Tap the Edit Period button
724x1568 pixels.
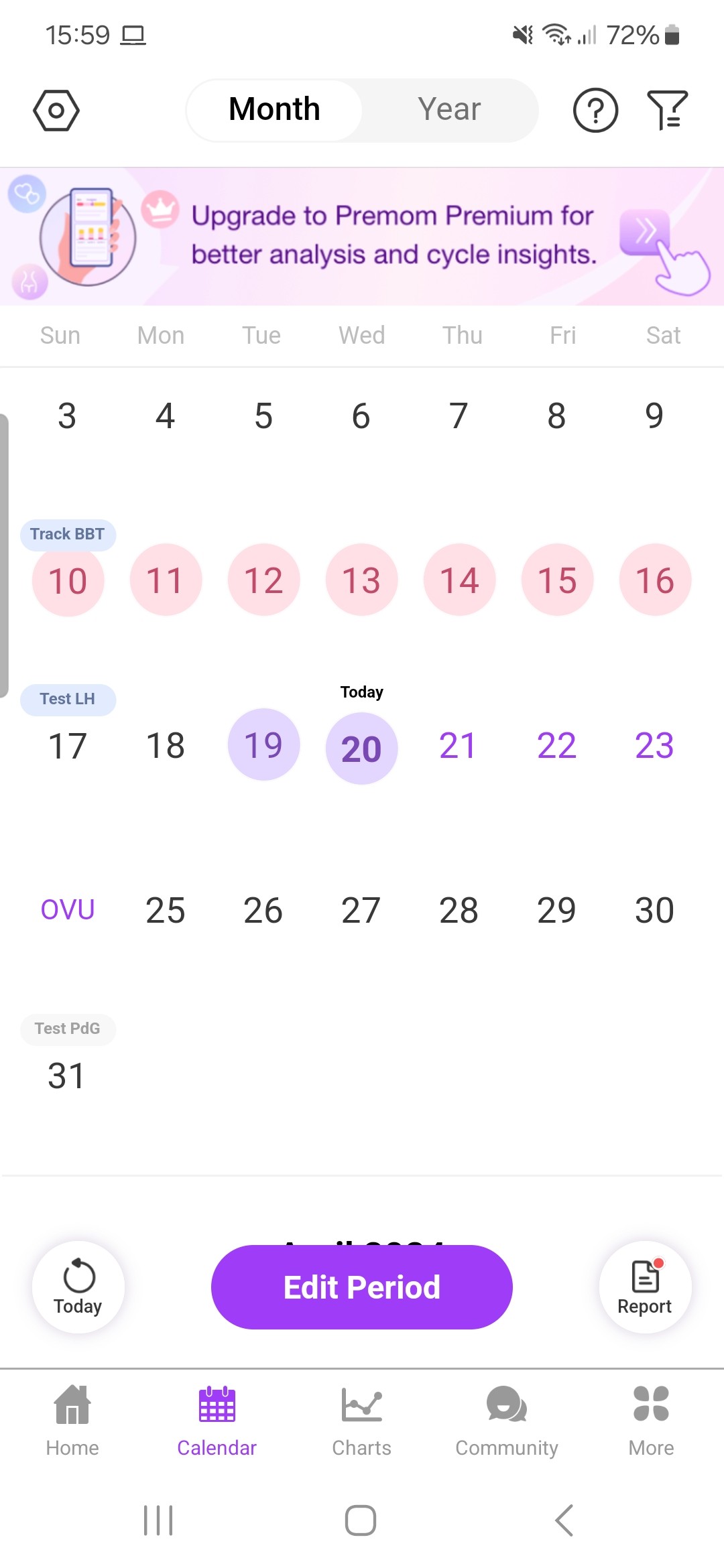[x=362, y=1287]
